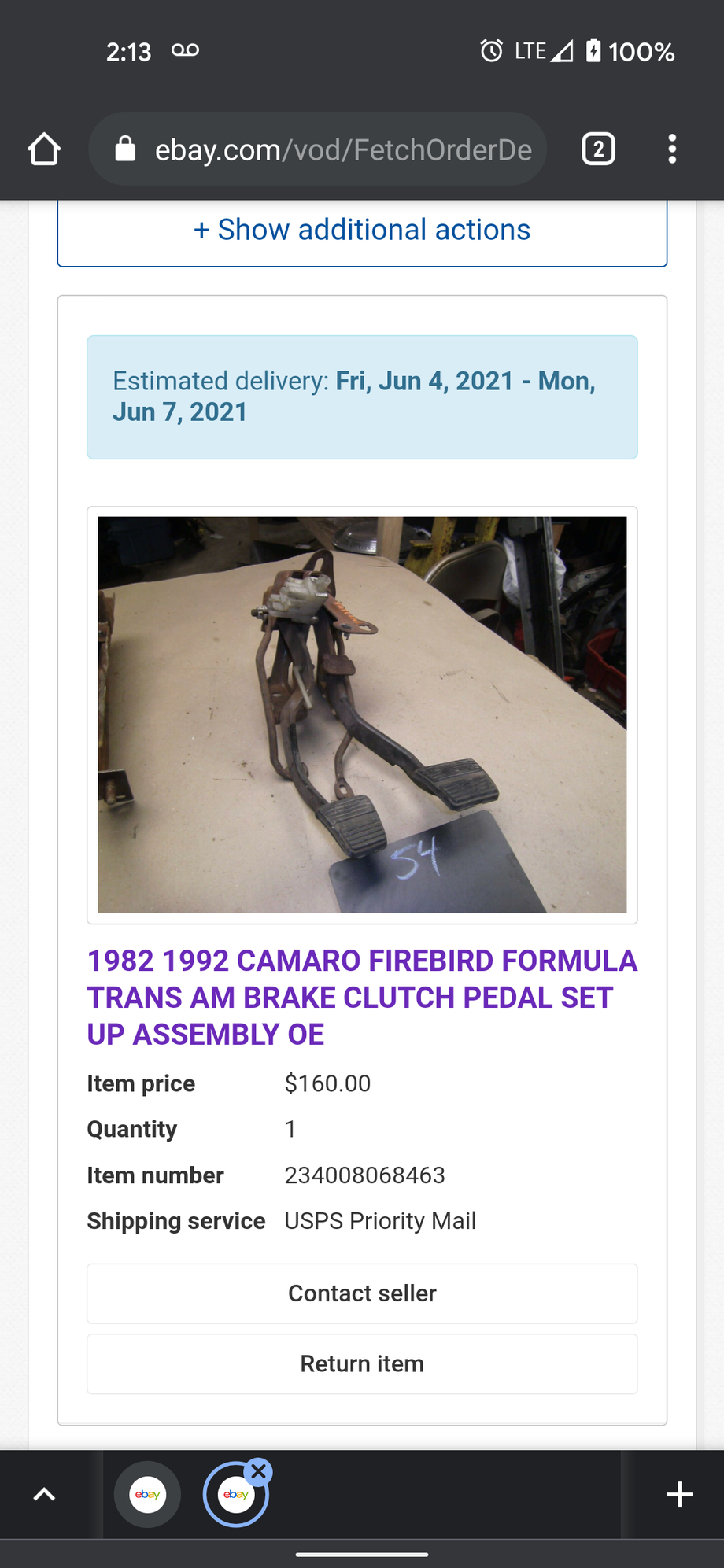This screenshot has height=1568, width=724.
Task: Open the browser overflow menu
Action: pos(671,149)
